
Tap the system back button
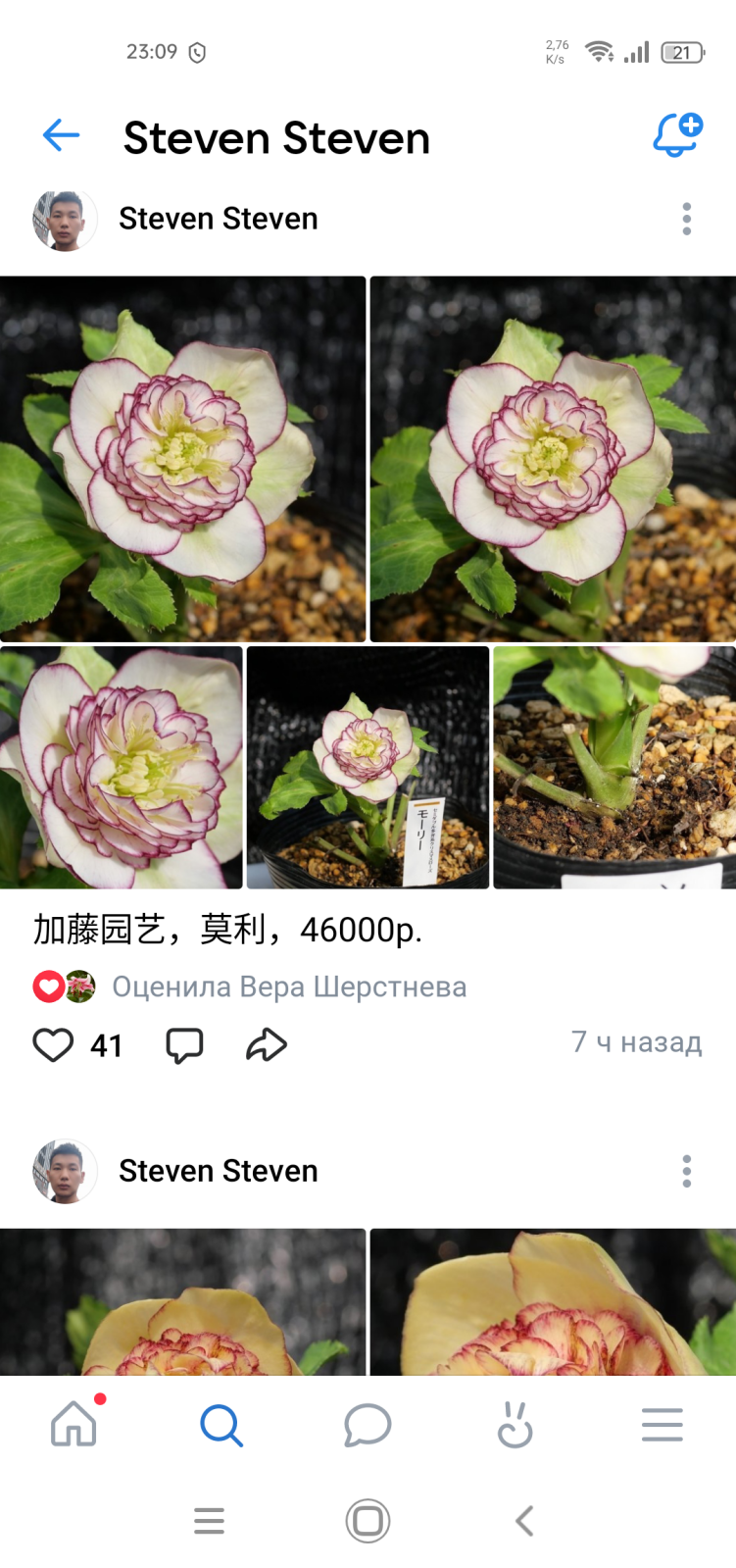(525, 1521)
